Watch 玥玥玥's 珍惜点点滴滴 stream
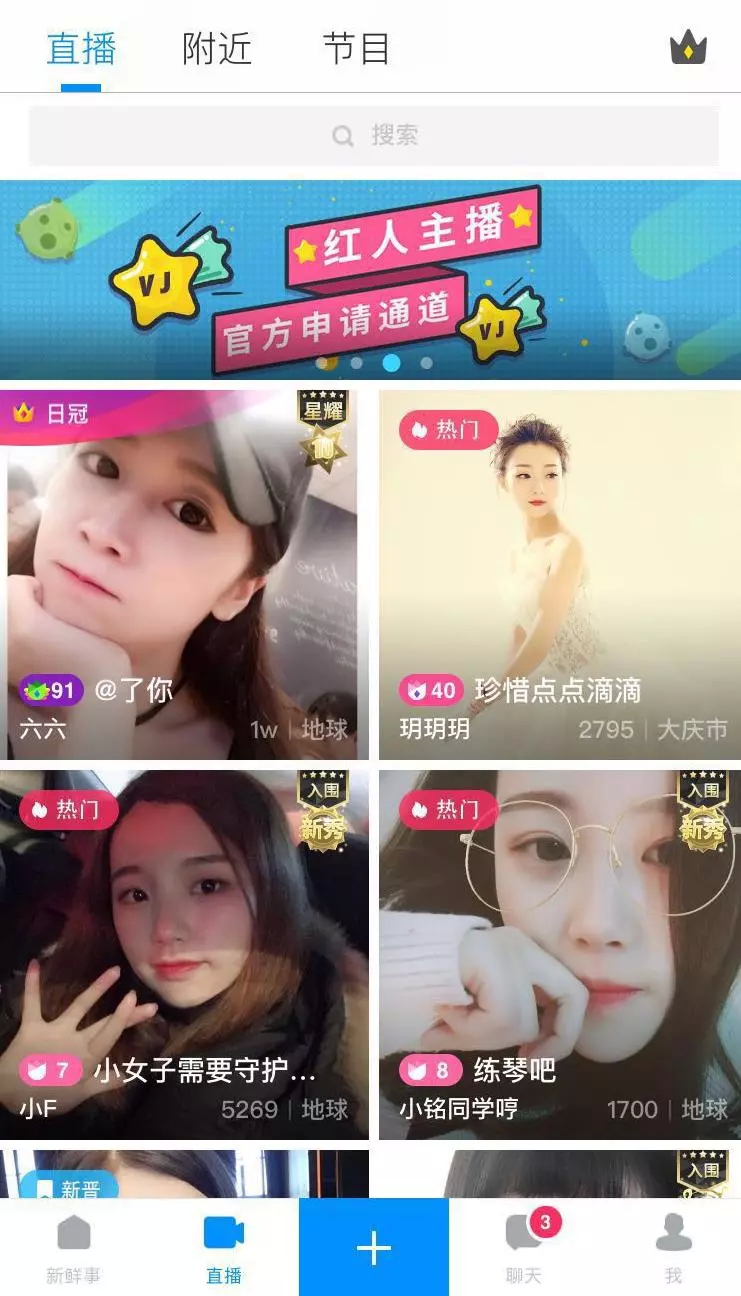741x1296 pixels. 560,575
